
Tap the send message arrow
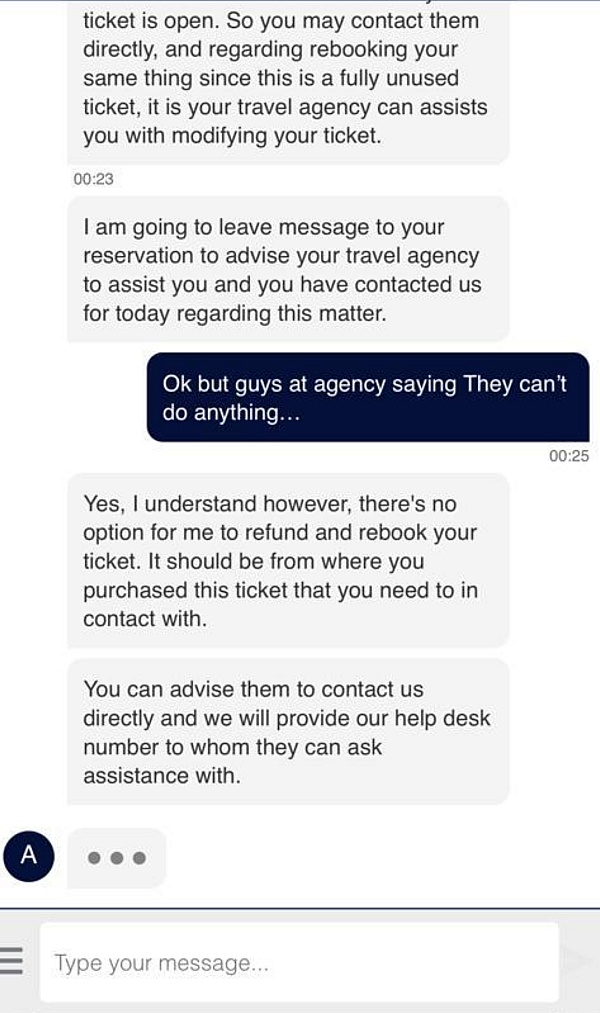pos(577,962)
